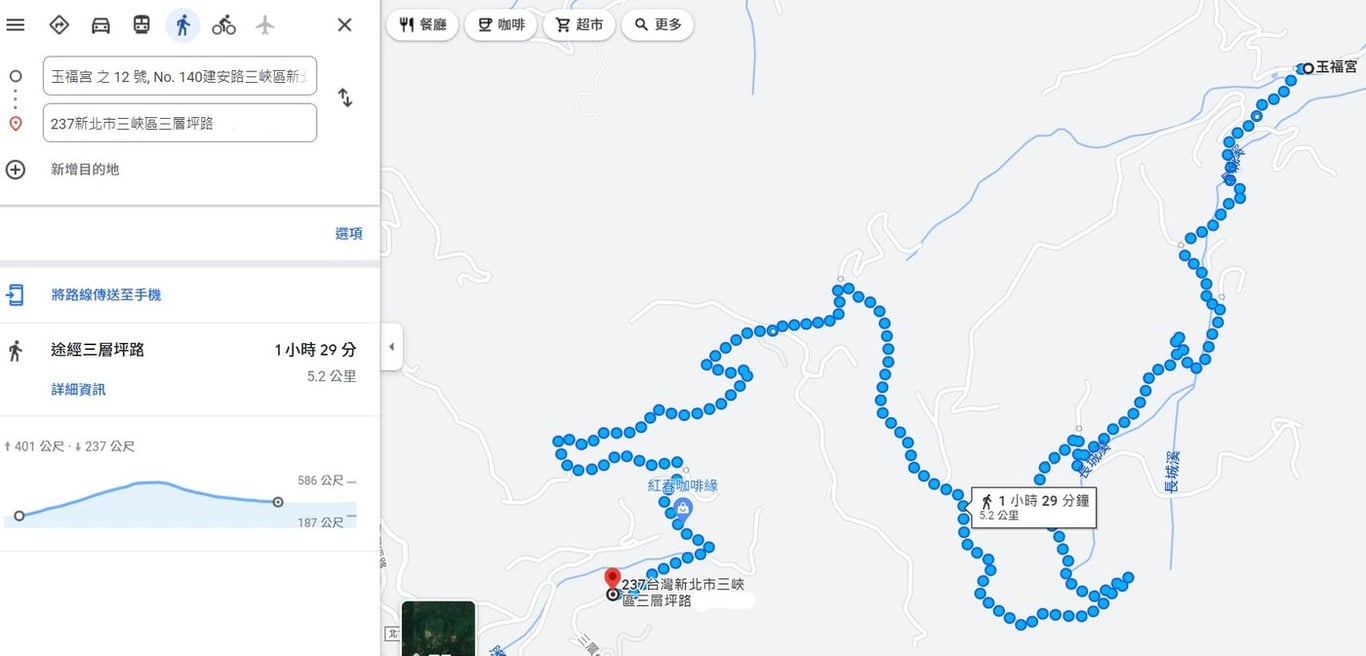Screen dimensions: 1366x656
Task: Select the best travel mode option
Action: [x=59, y=25]
